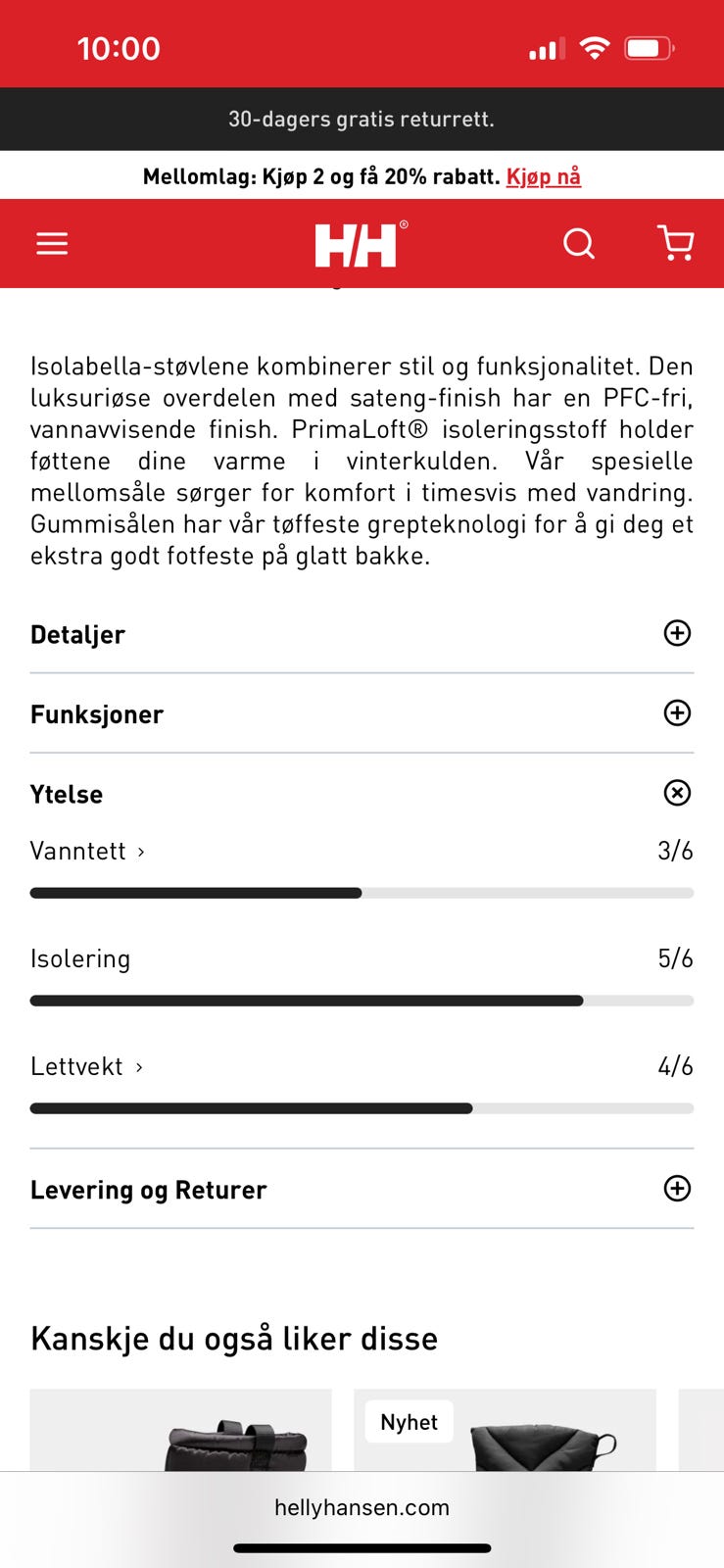
Task: Expand Funksjoner using the plus icon
Action: click(x=677, y=713)
